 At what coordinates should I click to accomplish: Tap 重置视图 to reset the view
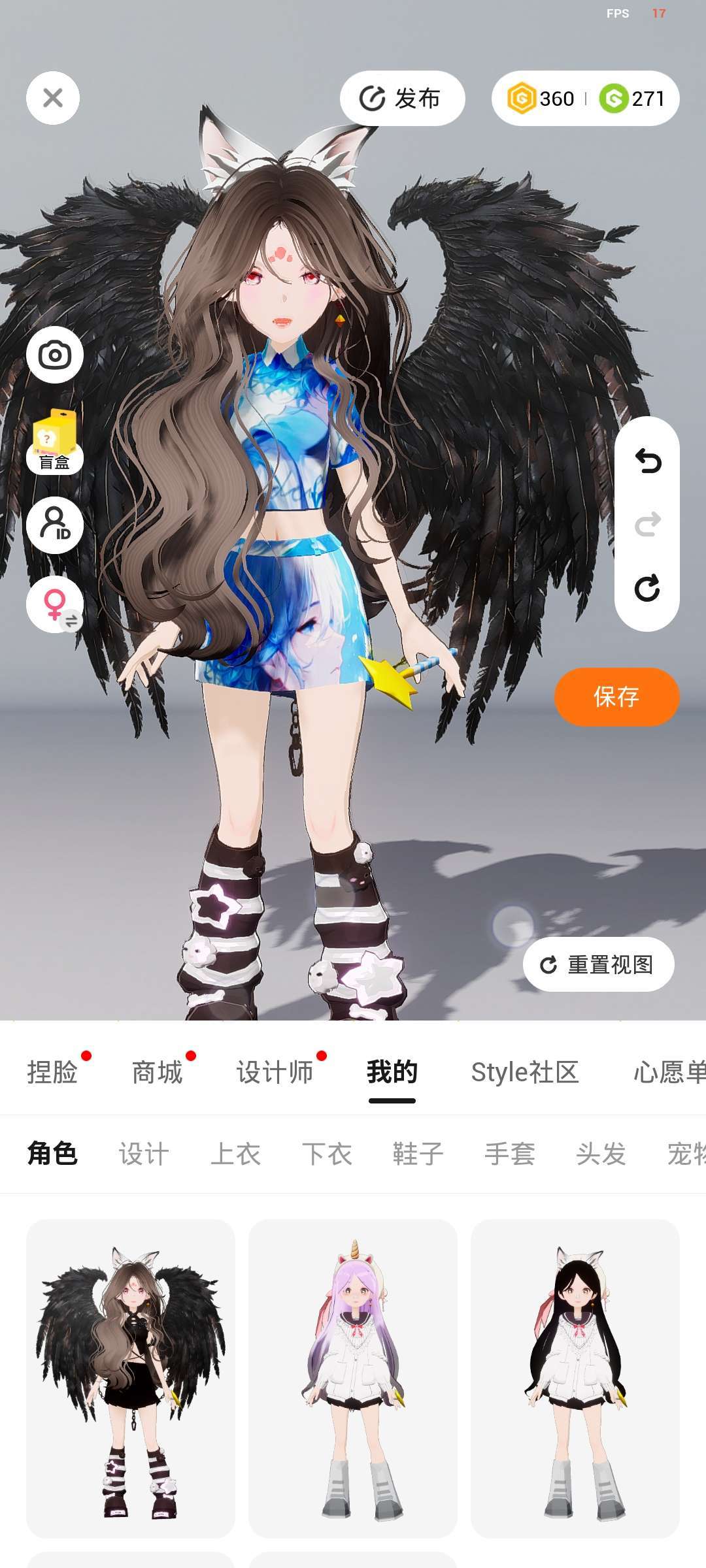pyautogui.click(x=598, y=964)
